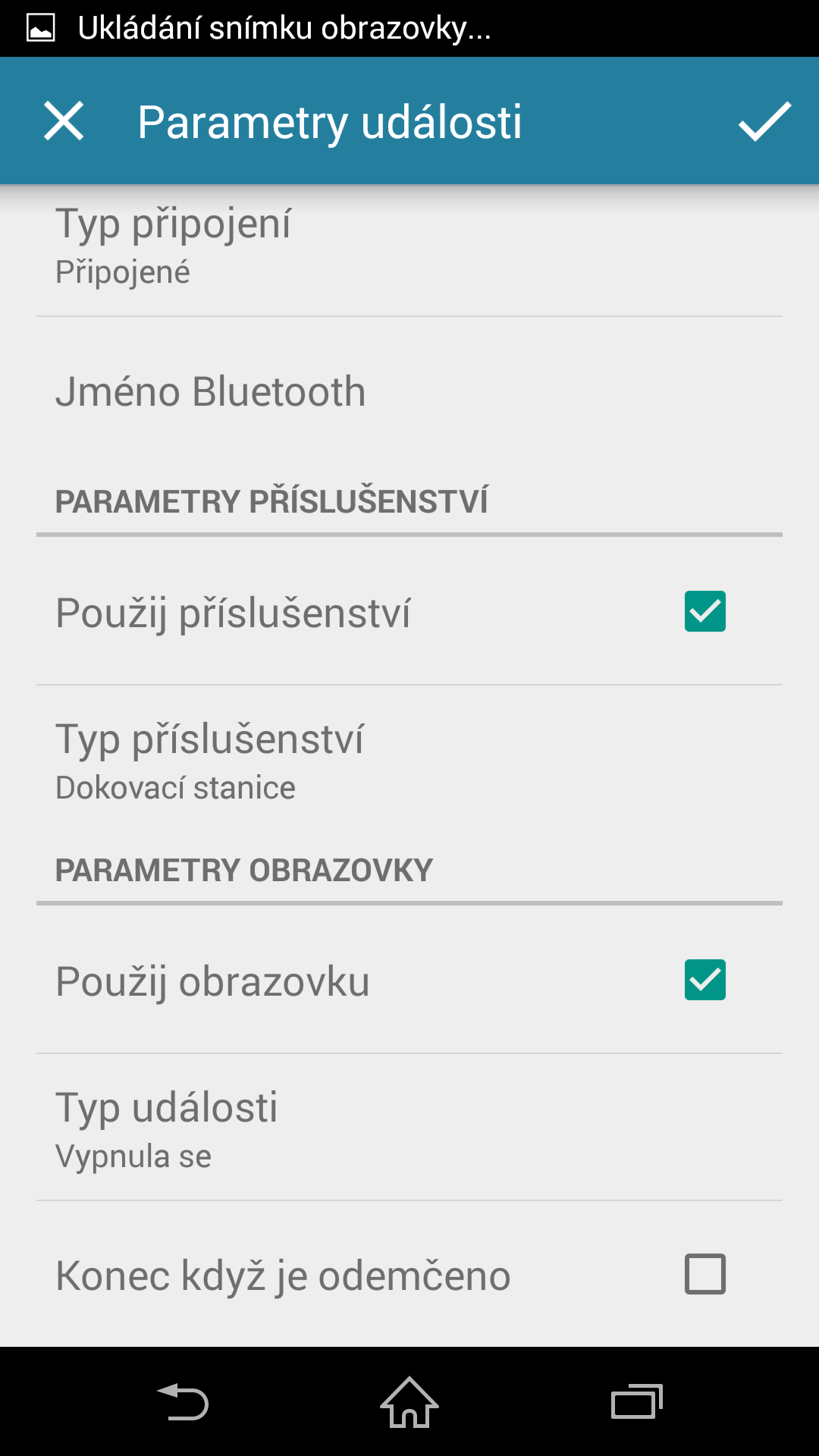The height and width of the screenshot is (1456, 819).
Task: Open the Jméno Bluetooth setting
Action: [x=409, y=391]
